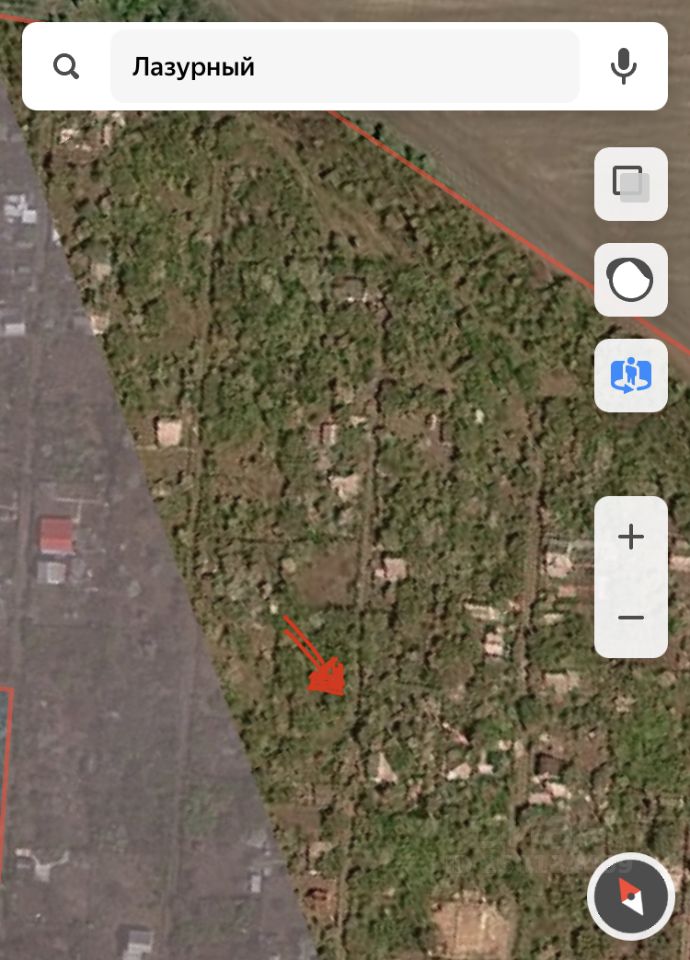This screenshot has height=960, width=690.
Task: Start voice search with the microphone
Action: [624, 67]
